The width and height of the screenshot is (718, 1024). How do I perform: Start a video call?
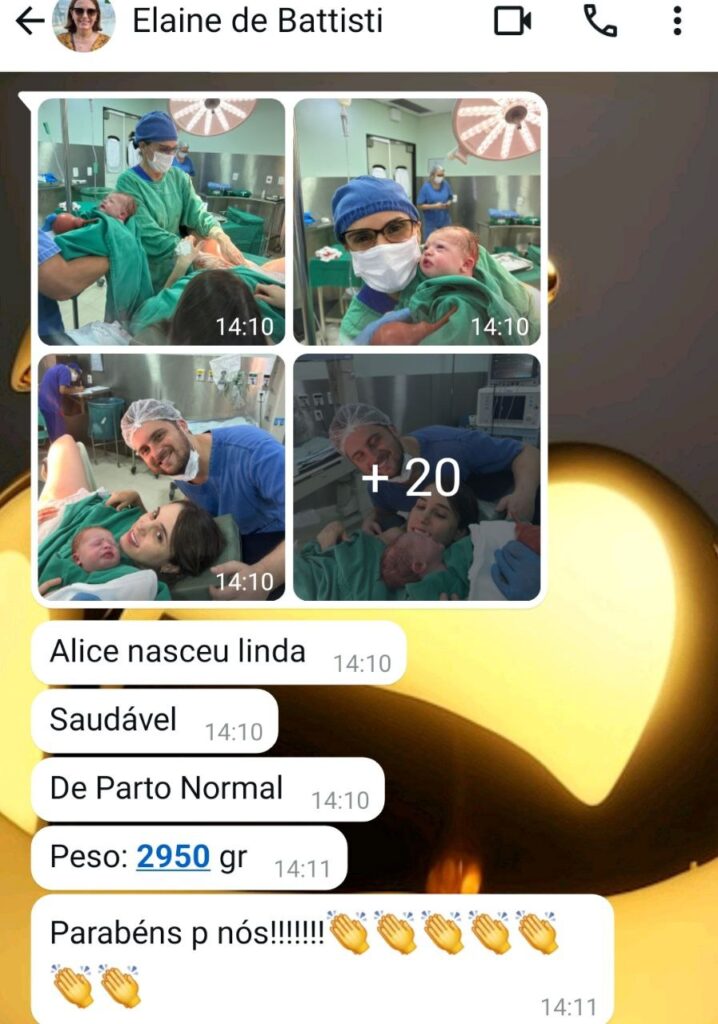point(512,21)
